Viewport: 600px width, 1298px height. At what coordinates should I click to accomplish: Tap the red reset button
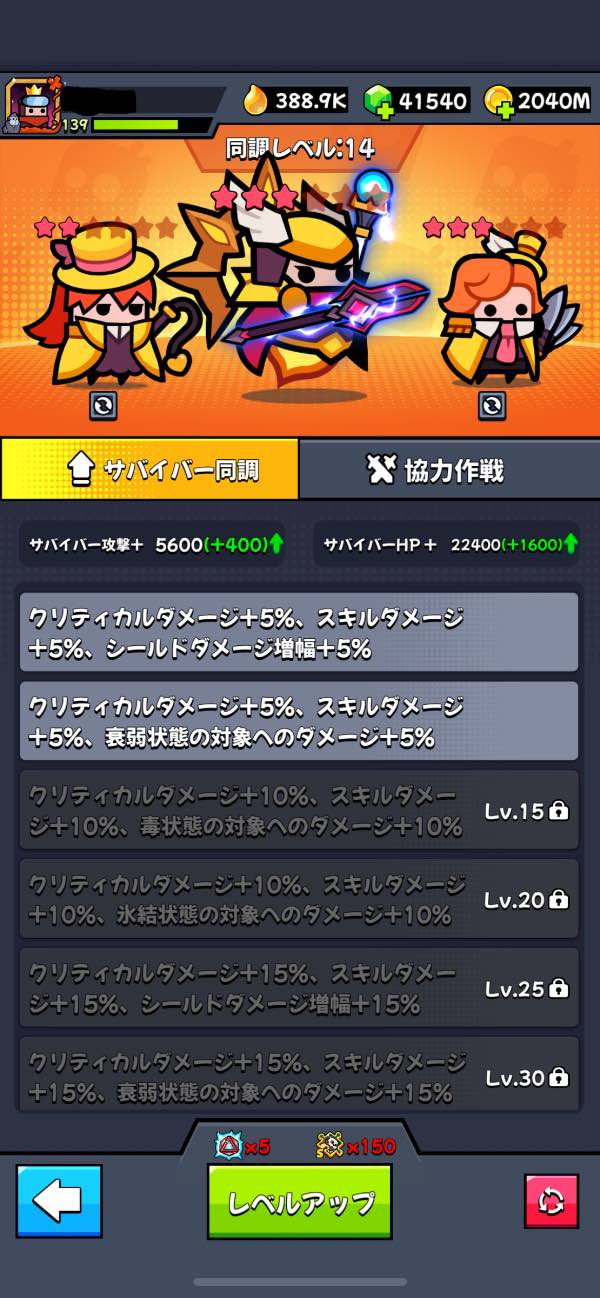coord(551,1201)
